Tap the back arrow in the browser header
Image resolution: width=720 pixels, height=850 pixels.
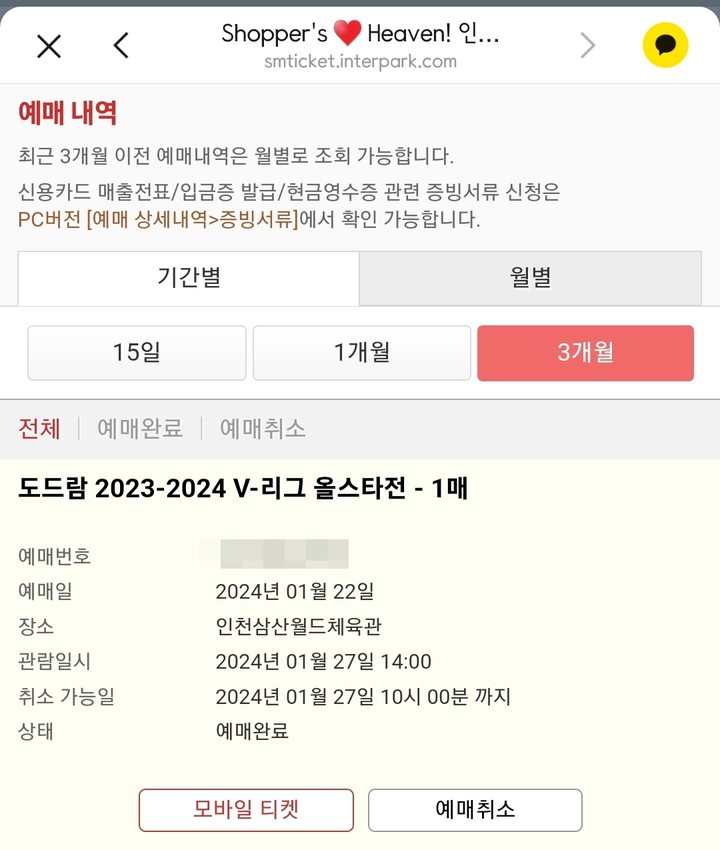(x=122, y=45)
